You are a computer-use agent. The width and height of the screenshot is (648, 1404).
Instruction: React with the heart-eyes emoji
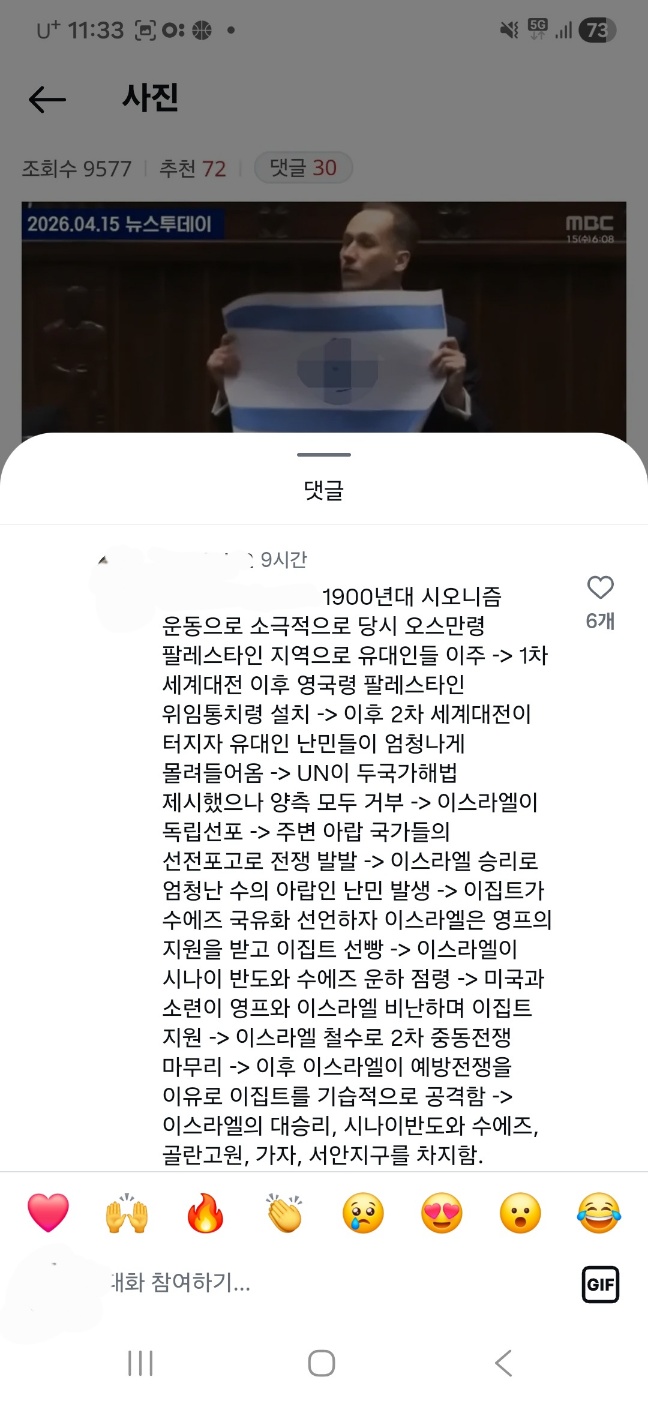point(441,1213)
